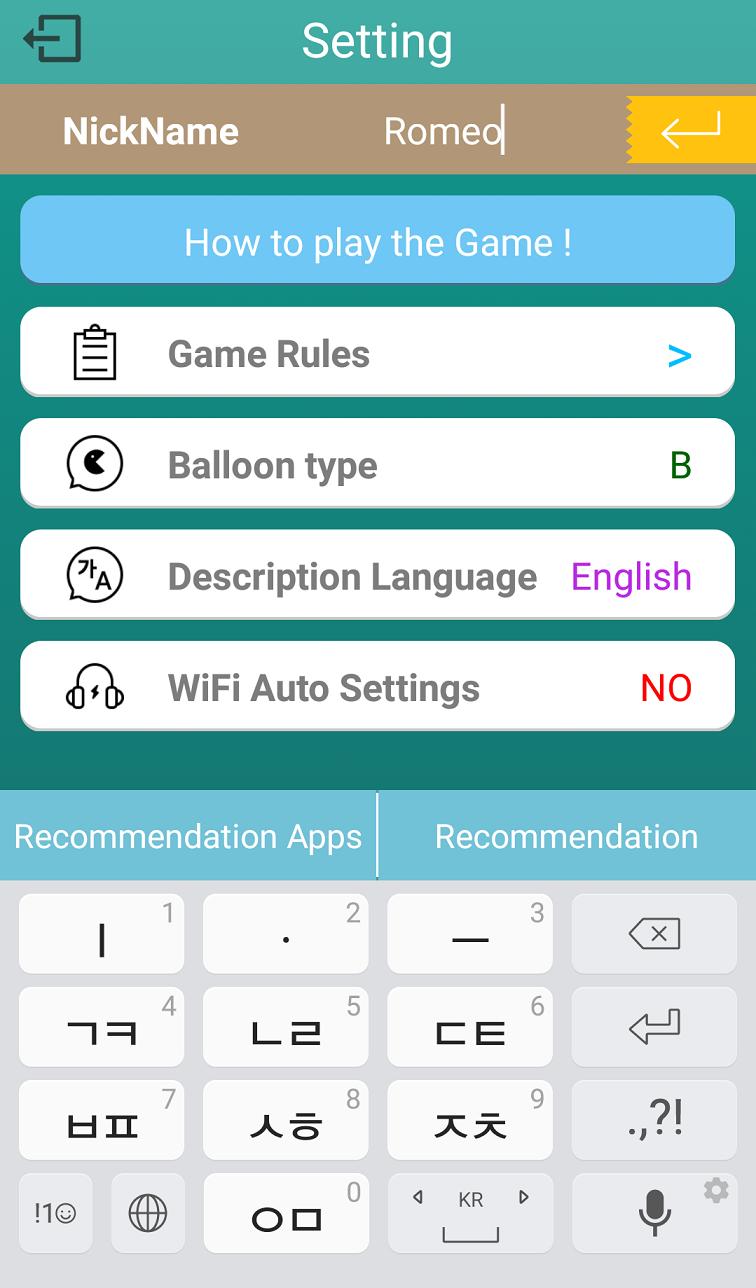Hit the keyboard backspace key
This screenshot has width=756, height=1288.
pos(654,934)
